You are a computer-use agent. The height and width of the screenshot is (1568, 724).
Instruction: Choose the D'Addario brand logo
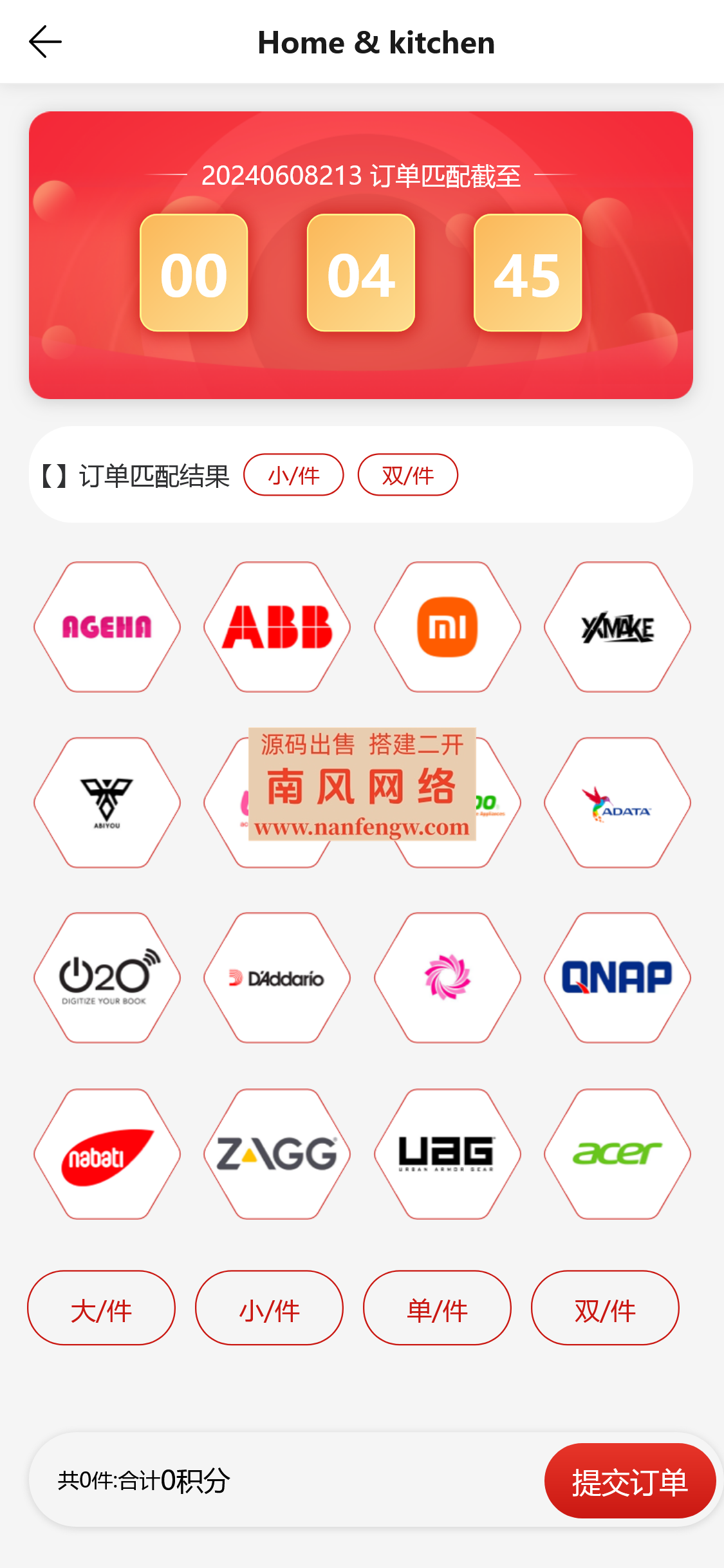click(x=277, y=976)
